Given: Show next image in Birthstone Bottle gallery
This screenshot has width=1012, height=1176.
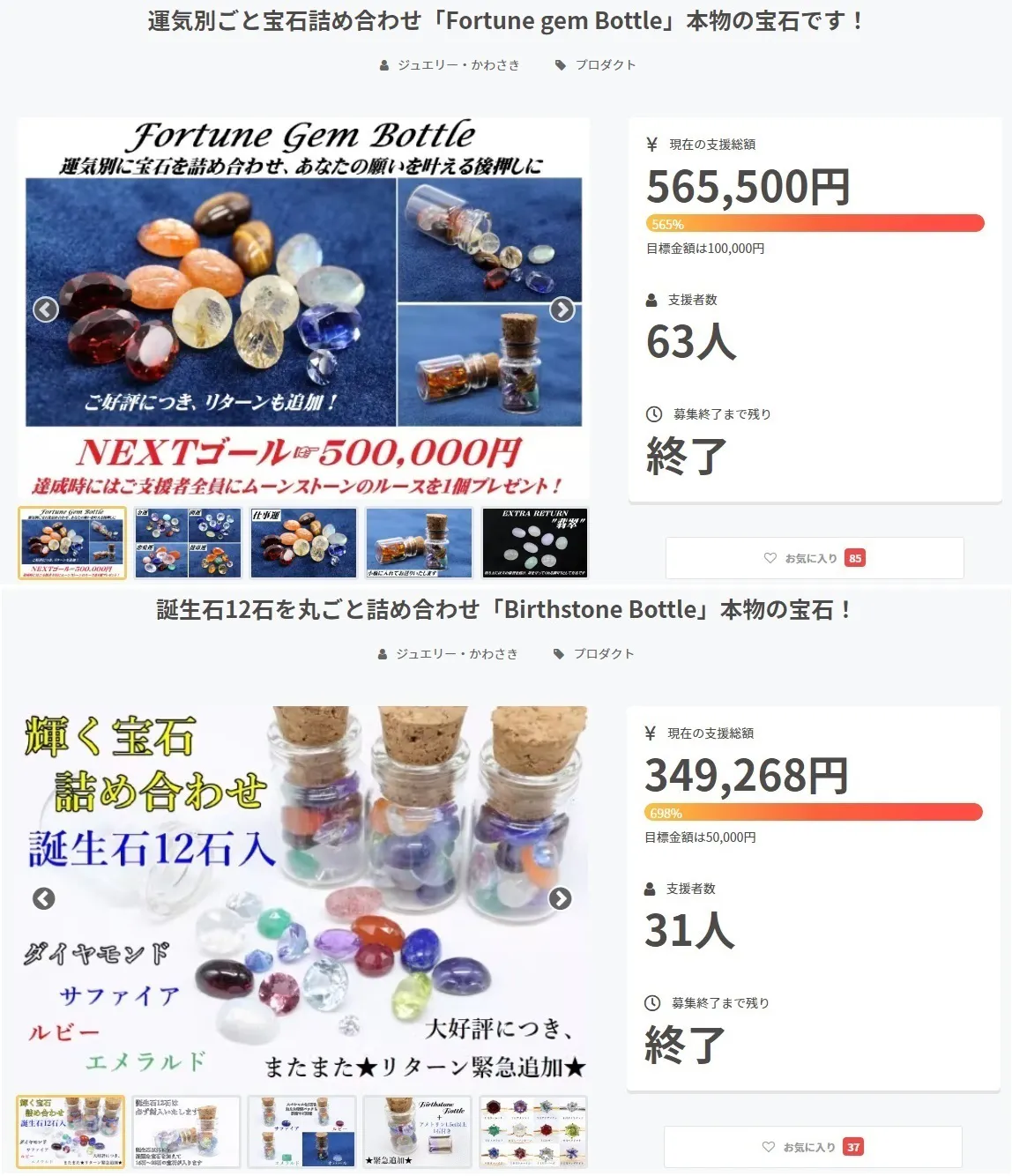Looking at the screenshot, I should [x=560, y=898].
